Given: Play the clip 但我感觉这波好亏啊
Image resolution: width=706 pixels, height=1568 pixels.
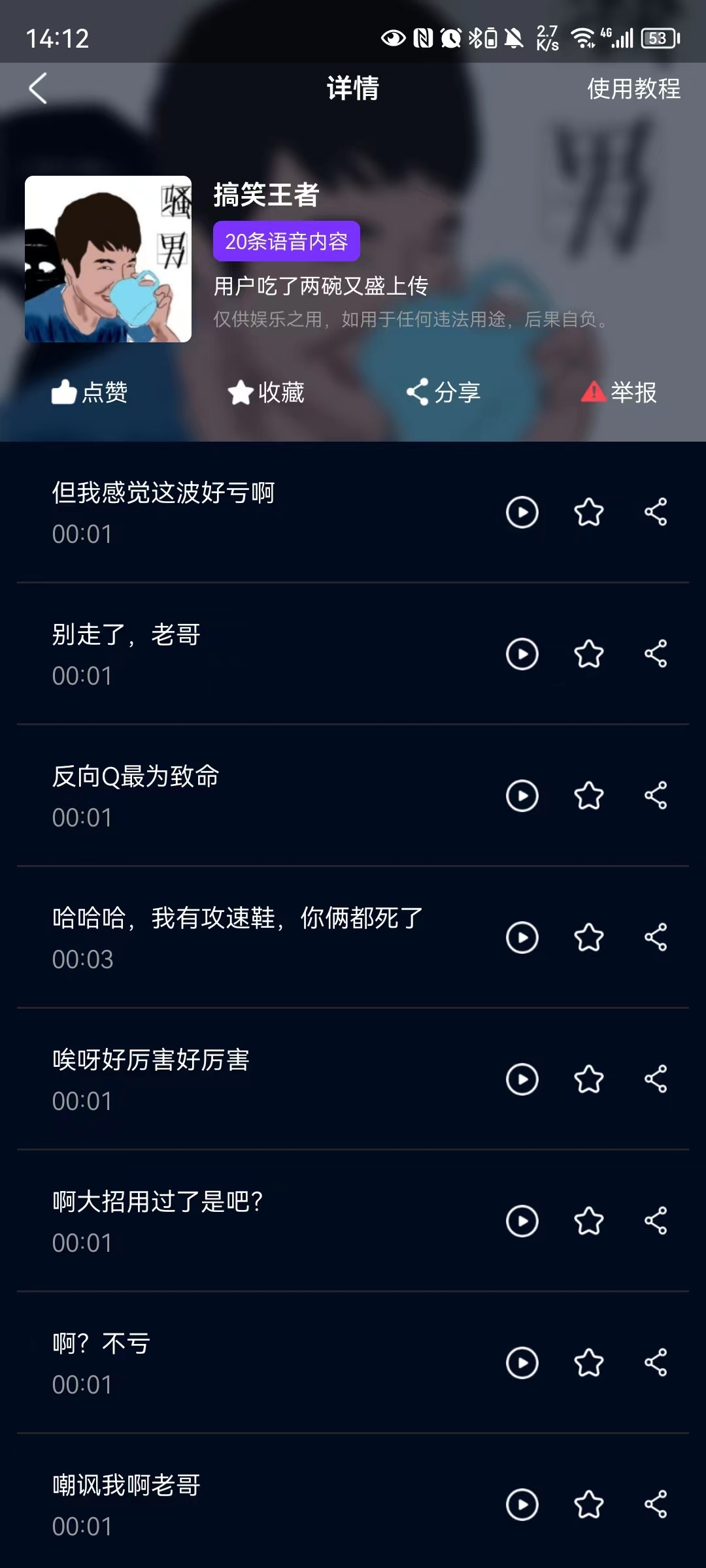Looking at the screenshot, I should pos(521,513).
